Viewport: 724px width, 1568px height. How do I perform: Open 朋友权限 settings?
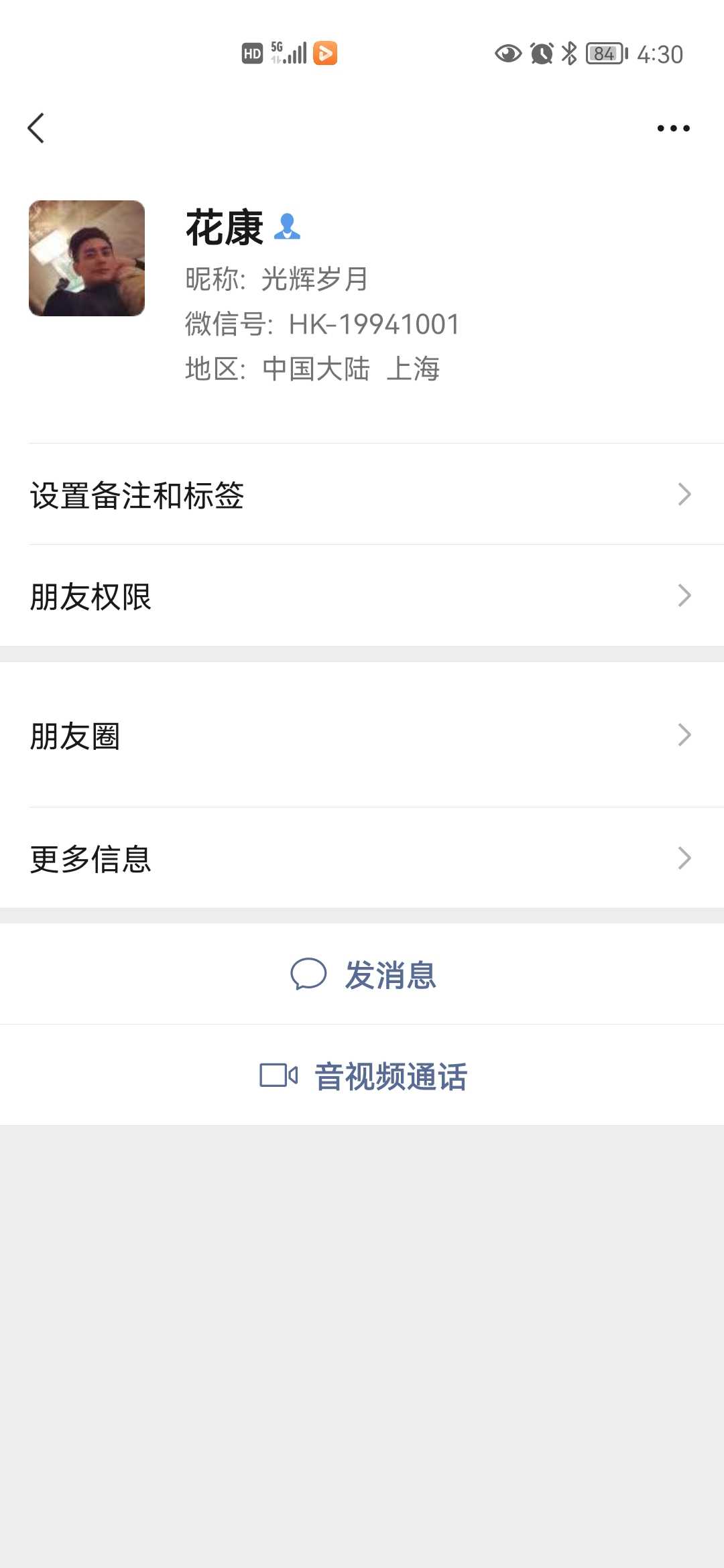[362, 596]
